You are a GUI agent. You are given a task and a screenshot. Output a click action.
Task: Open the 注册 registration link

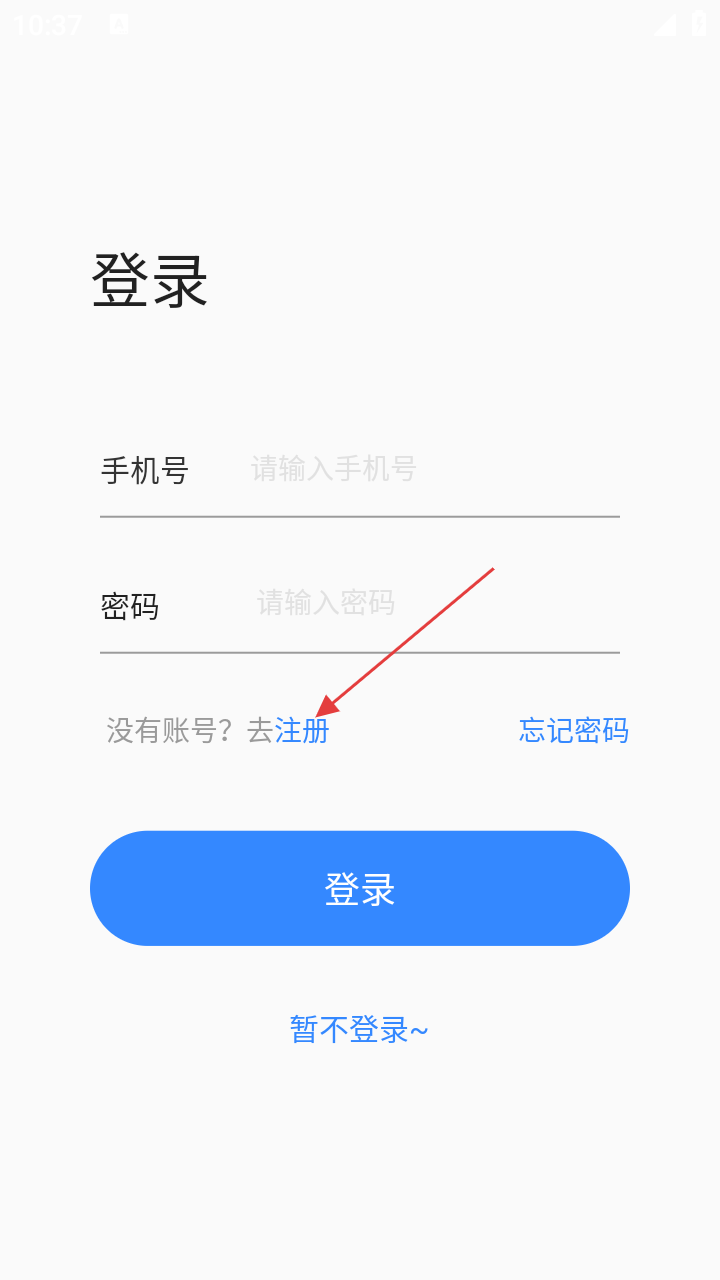tap(302, 731)
